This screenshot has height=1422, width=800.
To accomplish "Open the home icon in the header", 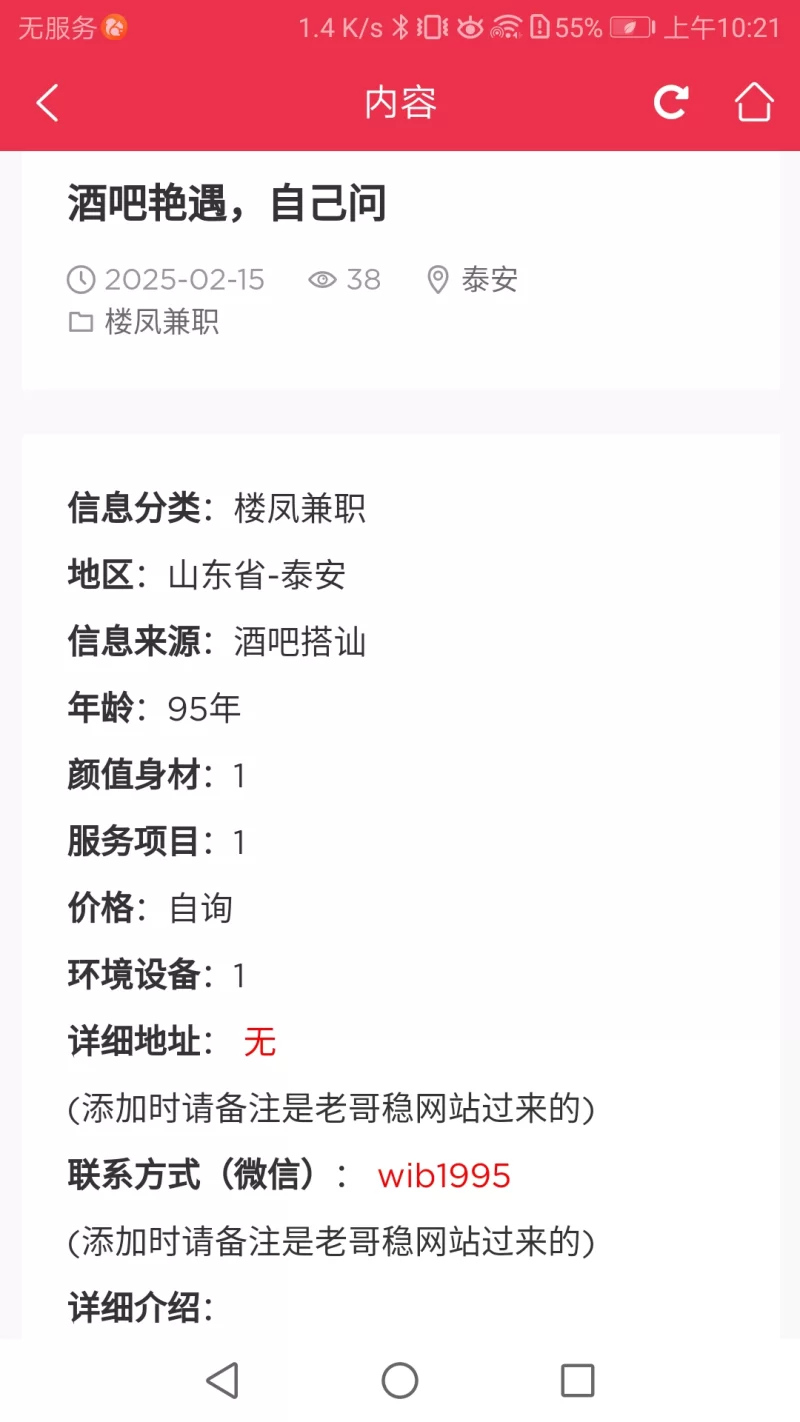I will pyautogui.click(x=754, y=102).
